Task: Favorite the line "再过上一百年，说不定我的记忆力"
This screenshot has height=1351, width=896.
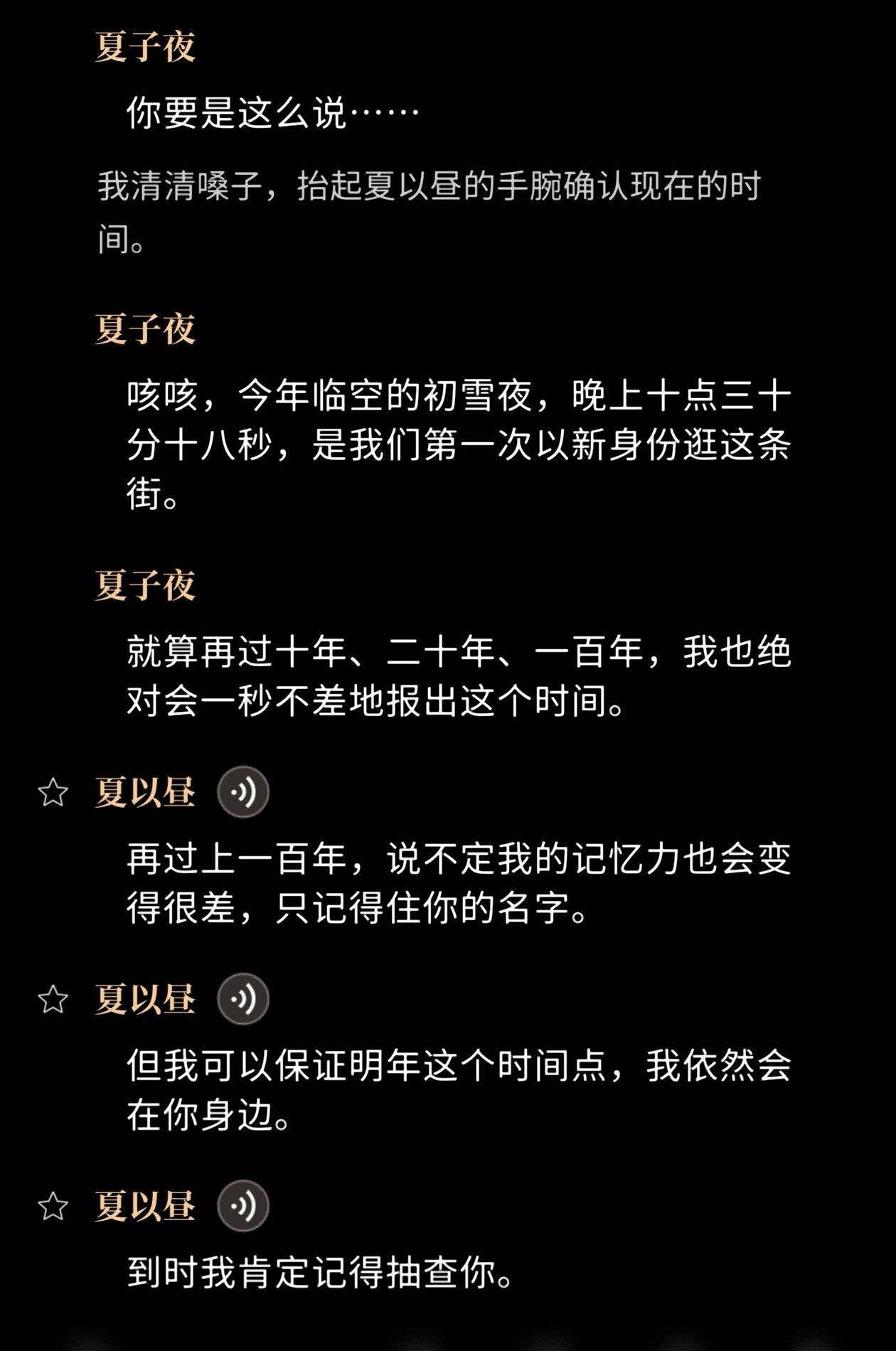Action: coord(53,793)
